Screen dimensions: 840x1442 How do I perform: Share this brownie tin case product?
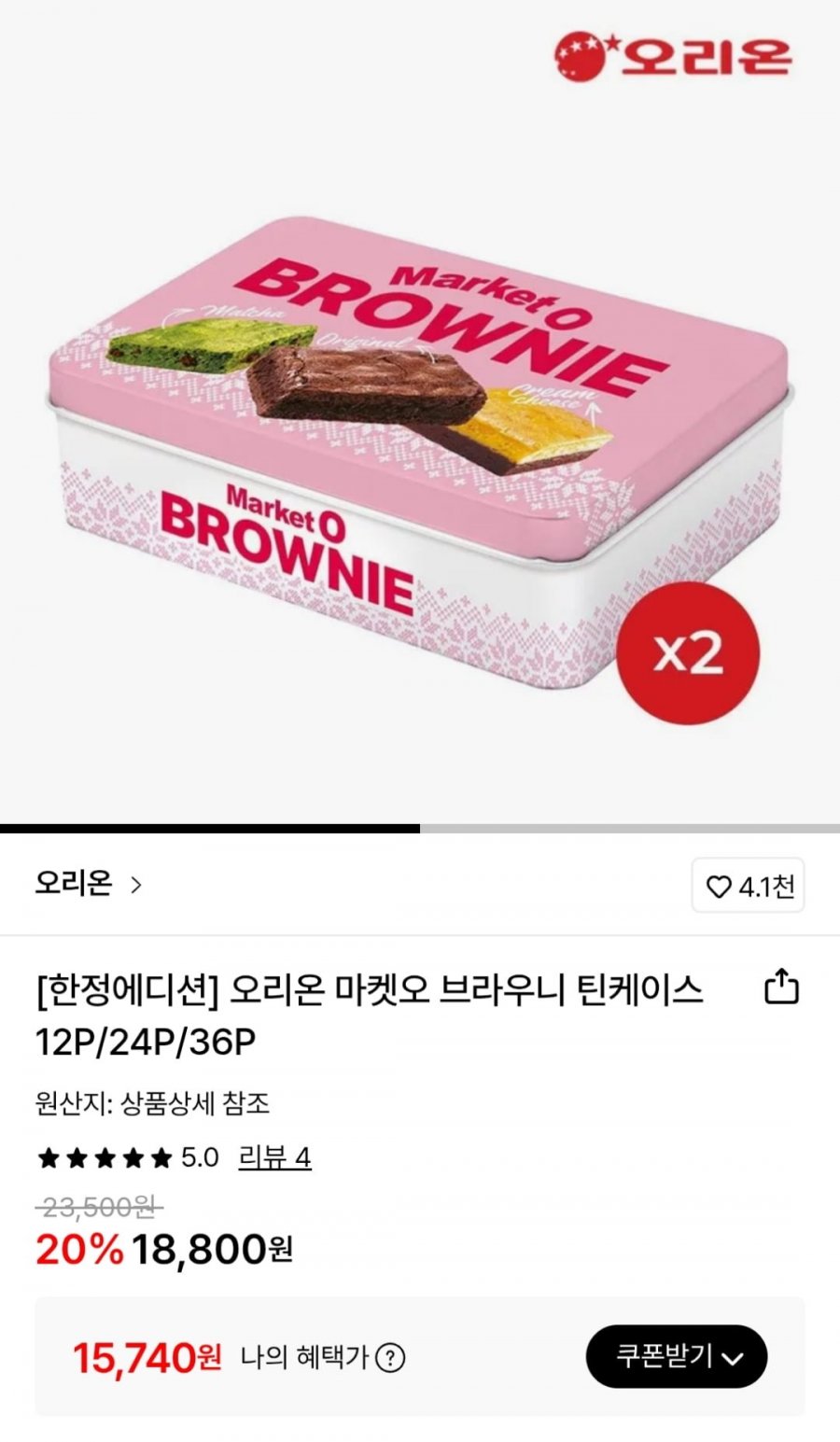click(781, 987)
